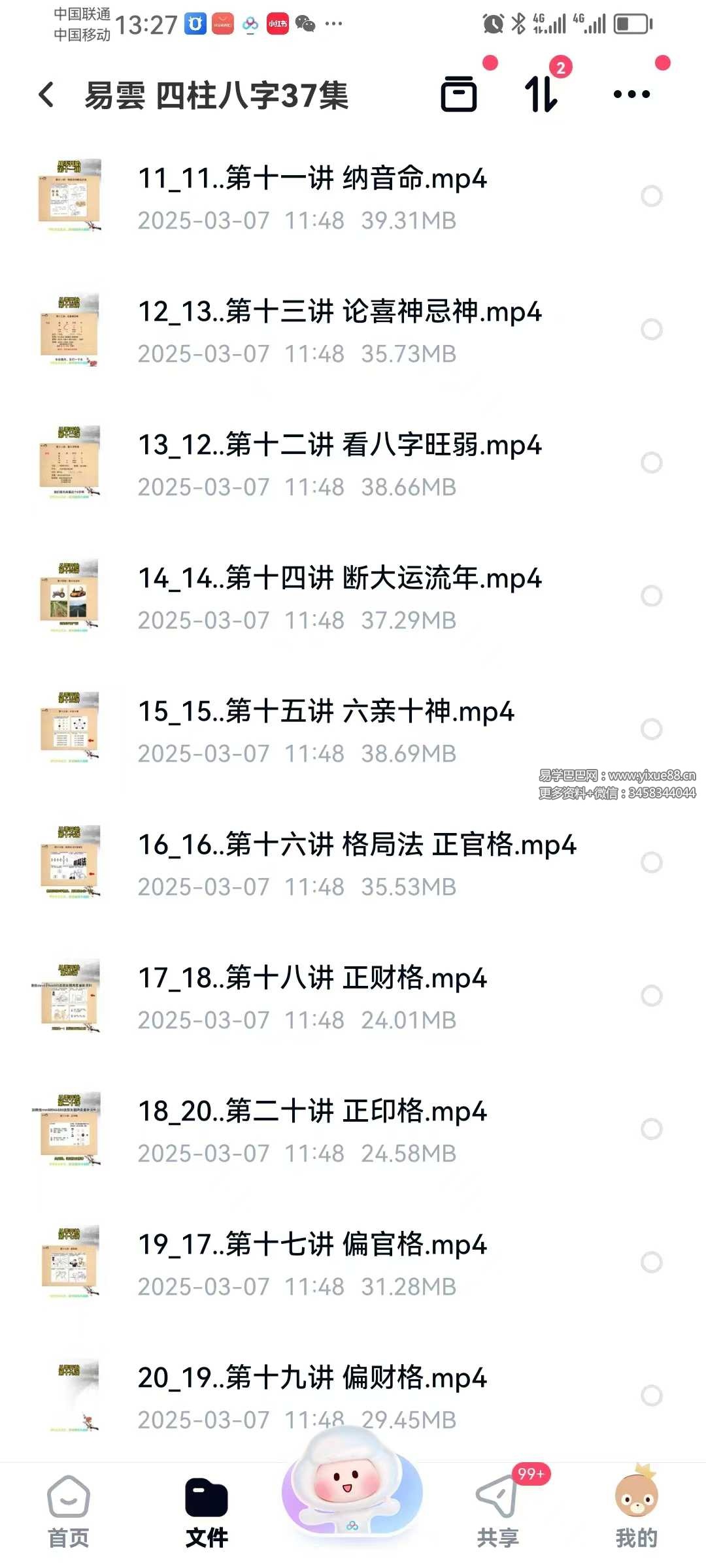Screen dimensions: 706x1568
Task: Open 11_11..第十一讲 纳音命.mp4
Action: point(312,178)
